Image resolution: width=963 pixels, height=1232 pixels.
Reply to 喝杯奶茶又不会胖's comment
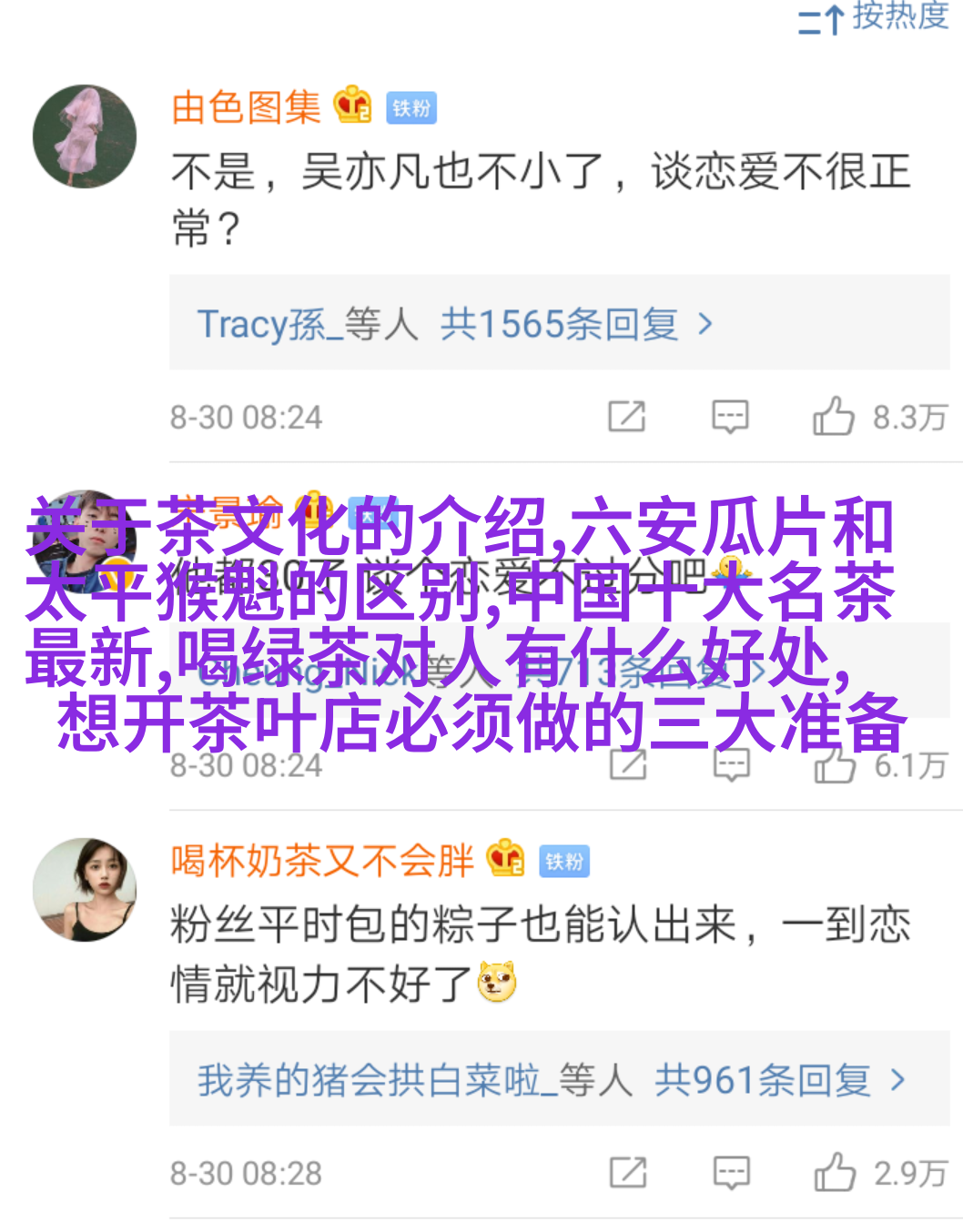[731, 1173]
